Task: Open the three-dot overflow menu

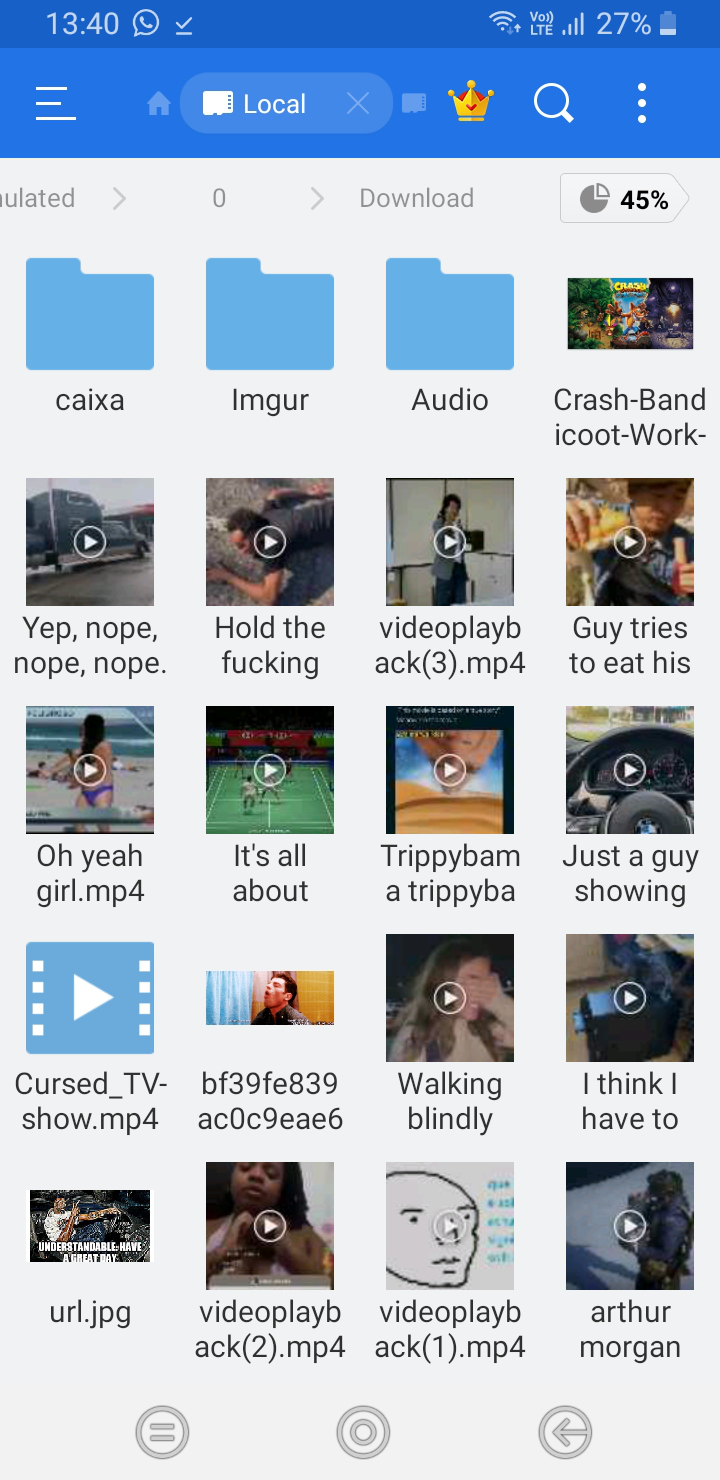Action: [641, 103]
